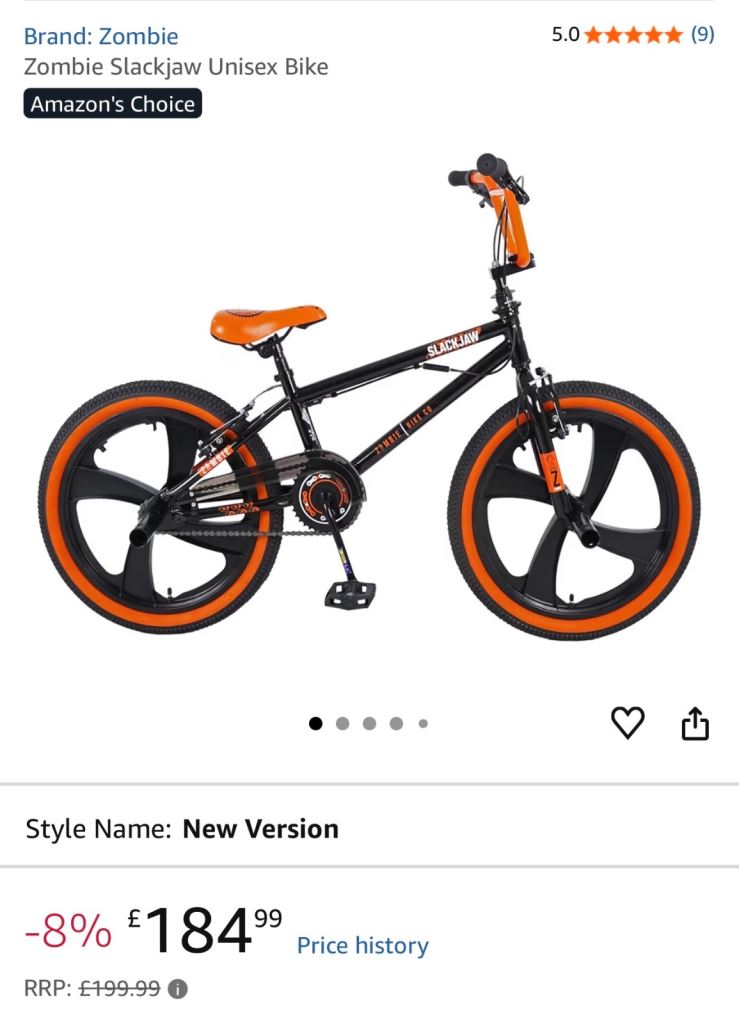The image size is (739, 1024).
Task: Open the Brand: Zombie store link
Action: pos(101,37)
